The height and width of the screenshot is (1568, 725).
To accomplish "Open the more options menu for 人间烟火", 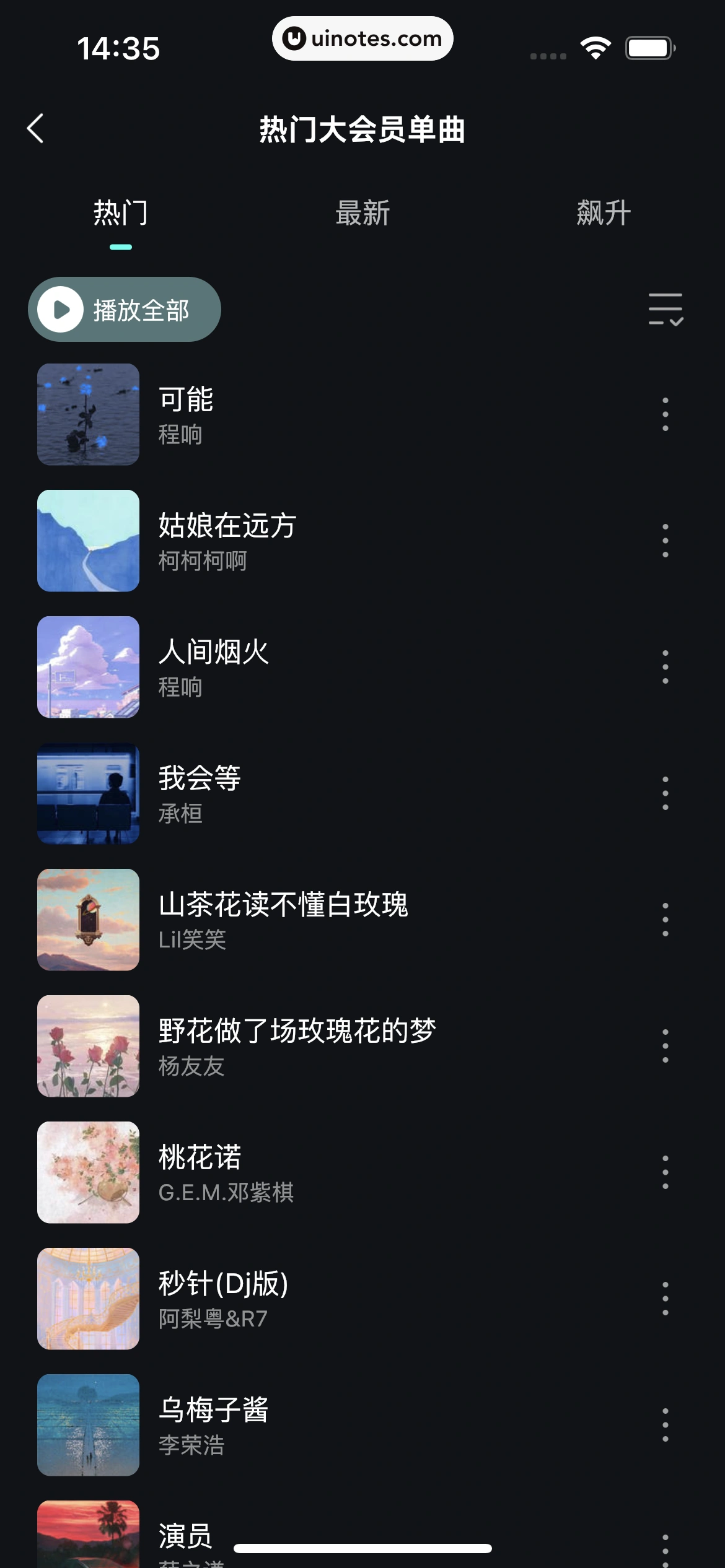I will tap(665, 668).
